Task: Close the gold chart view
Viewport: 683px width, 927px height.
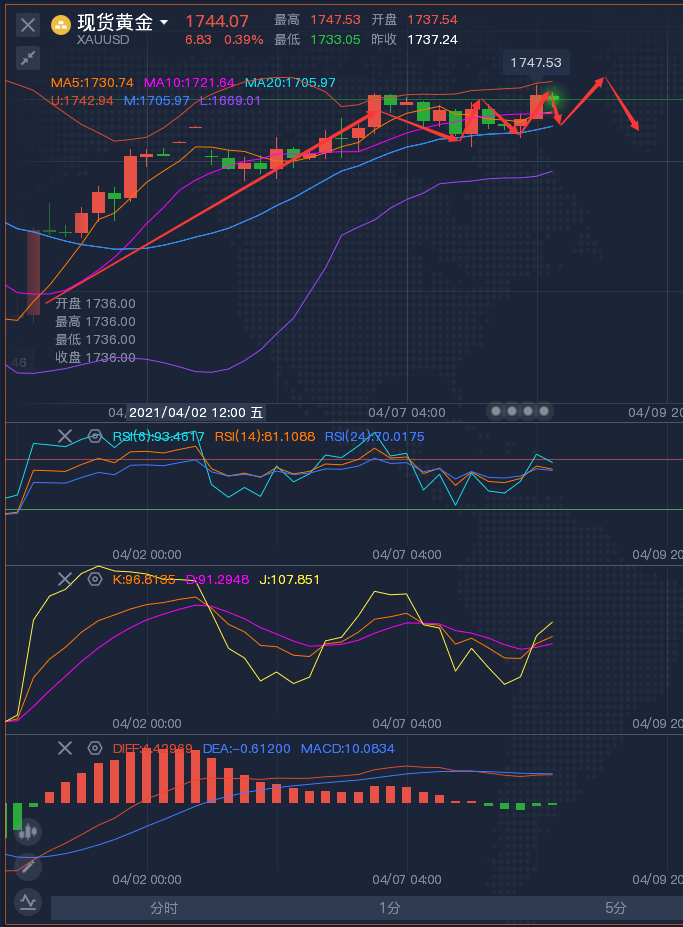Action: pos(28,24)
